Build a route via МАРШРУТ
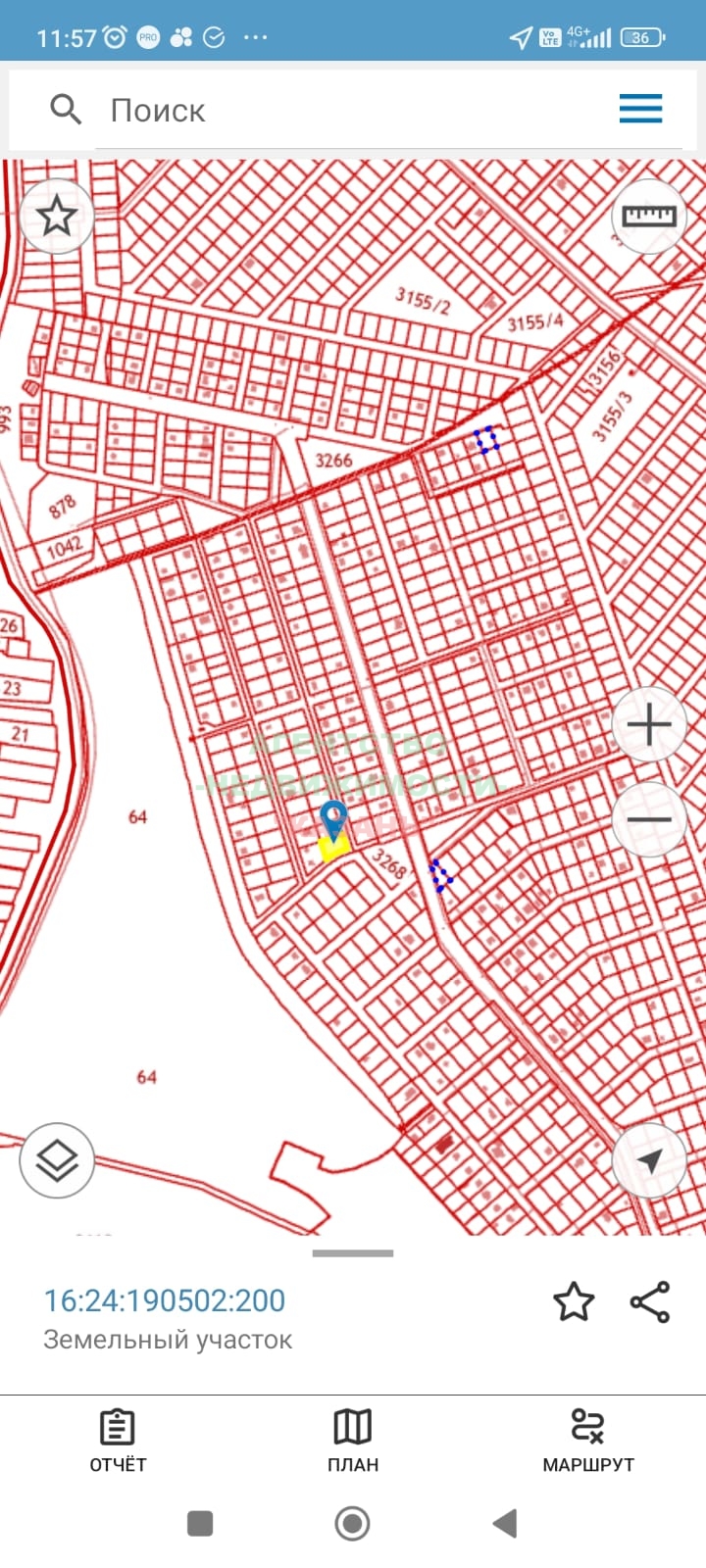This screenshot has height=1568, width=706. point(588,1442)
